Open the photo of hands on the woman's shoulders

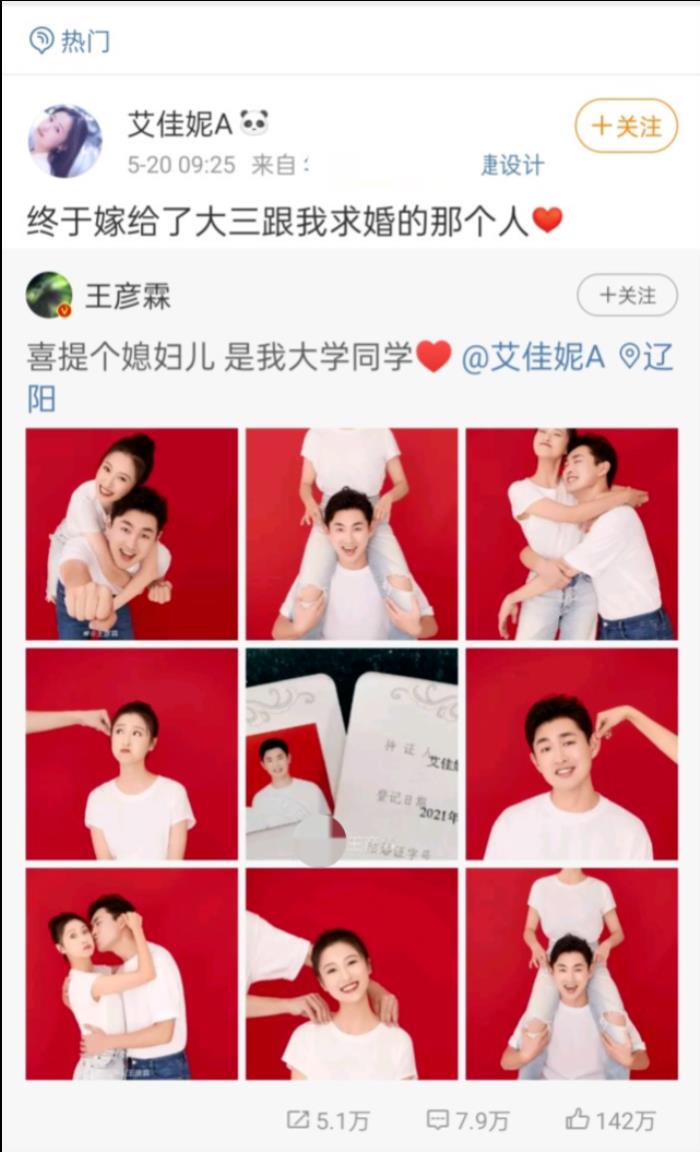pos(352,974)
